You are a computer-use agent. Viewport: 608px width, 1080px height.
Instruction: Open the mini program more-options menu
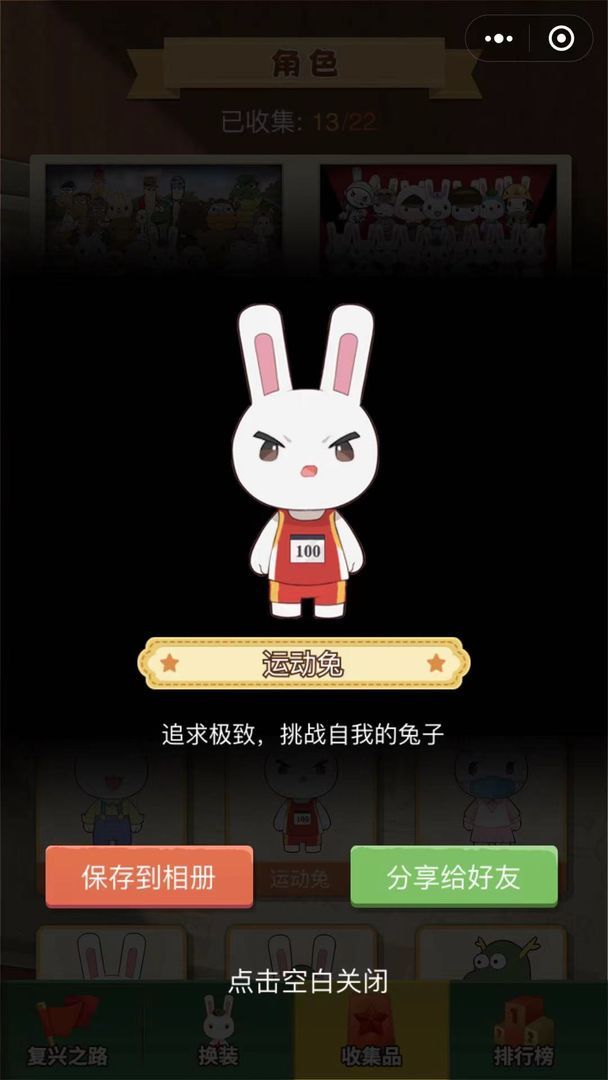point(498,39)
